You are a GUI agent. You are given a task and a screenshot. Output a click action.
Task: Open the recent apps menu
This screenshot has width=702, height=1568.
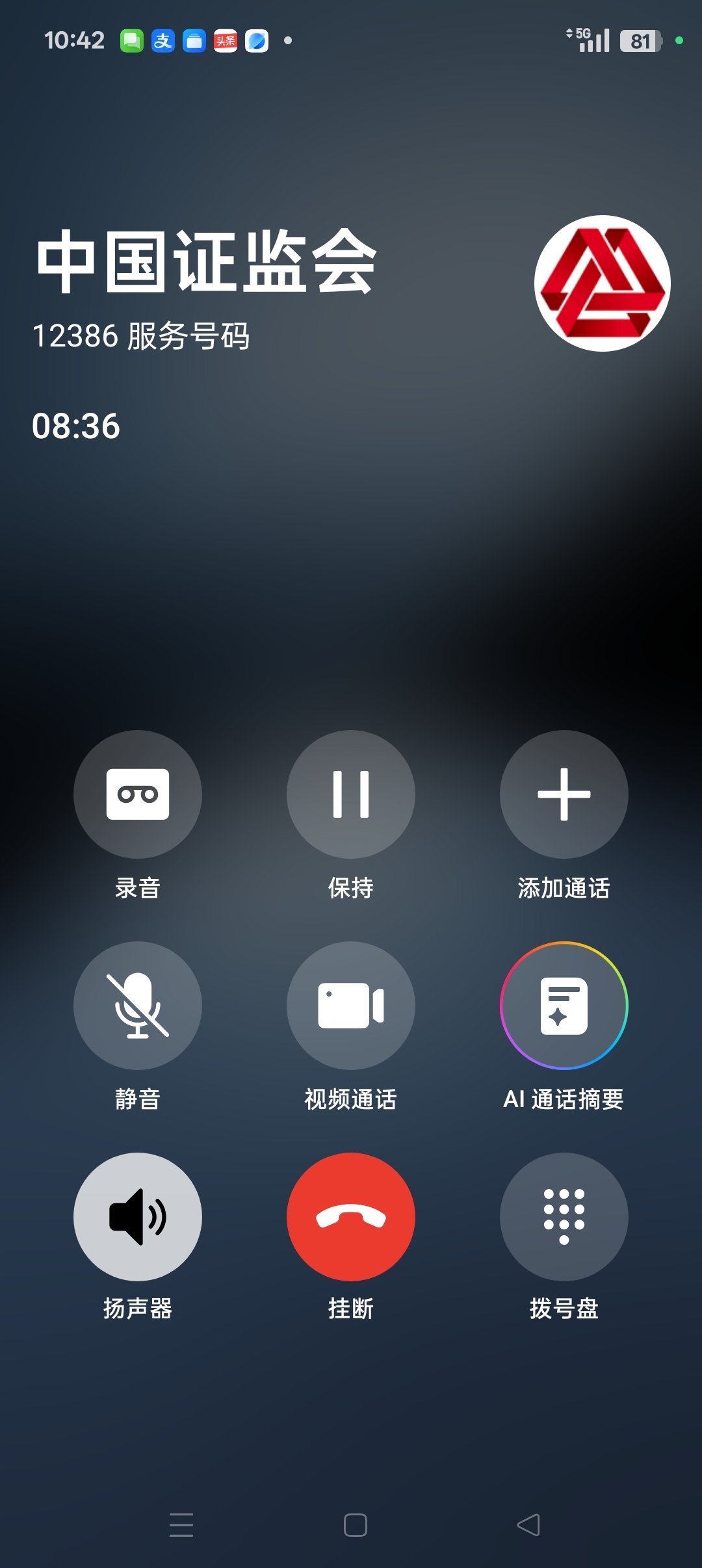click(x=181, y=1524)
